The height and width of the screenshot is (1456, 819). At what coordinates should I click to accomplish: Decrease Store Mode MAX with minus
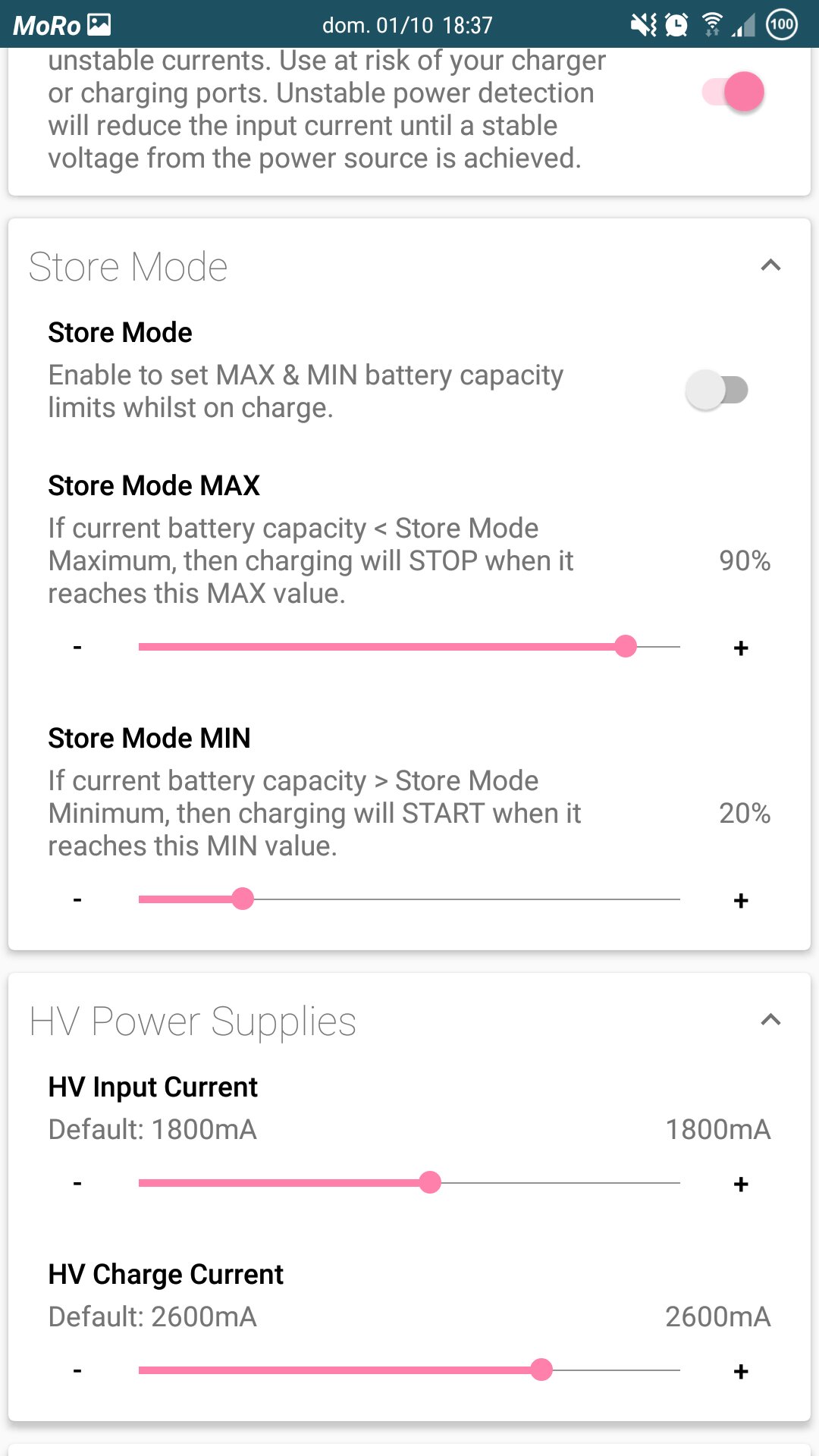pyautogui.click(x=77, y=648)
